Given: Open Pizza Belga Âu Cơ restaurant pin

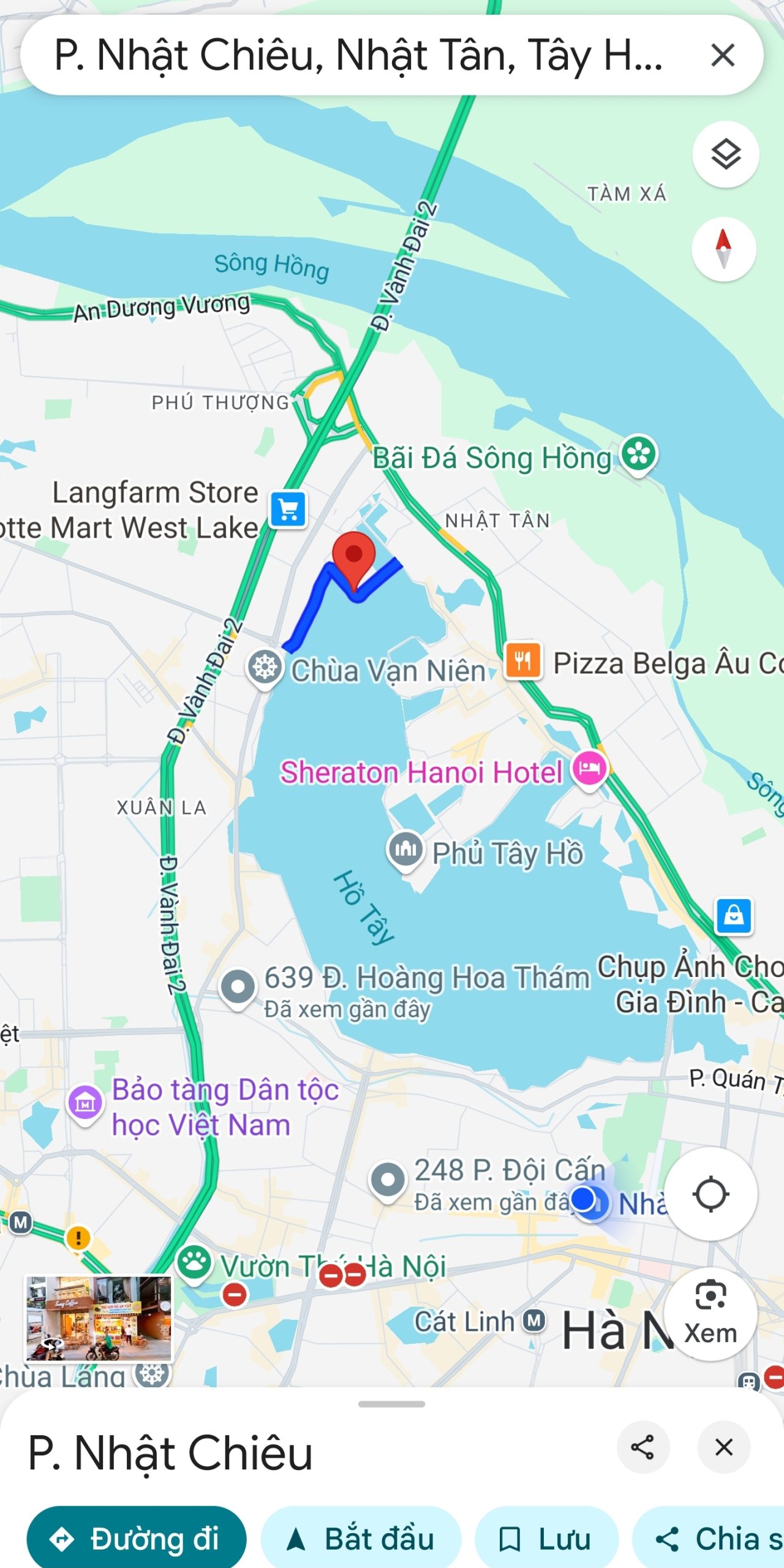Looking at the screenshot, I should click(523, 660).
